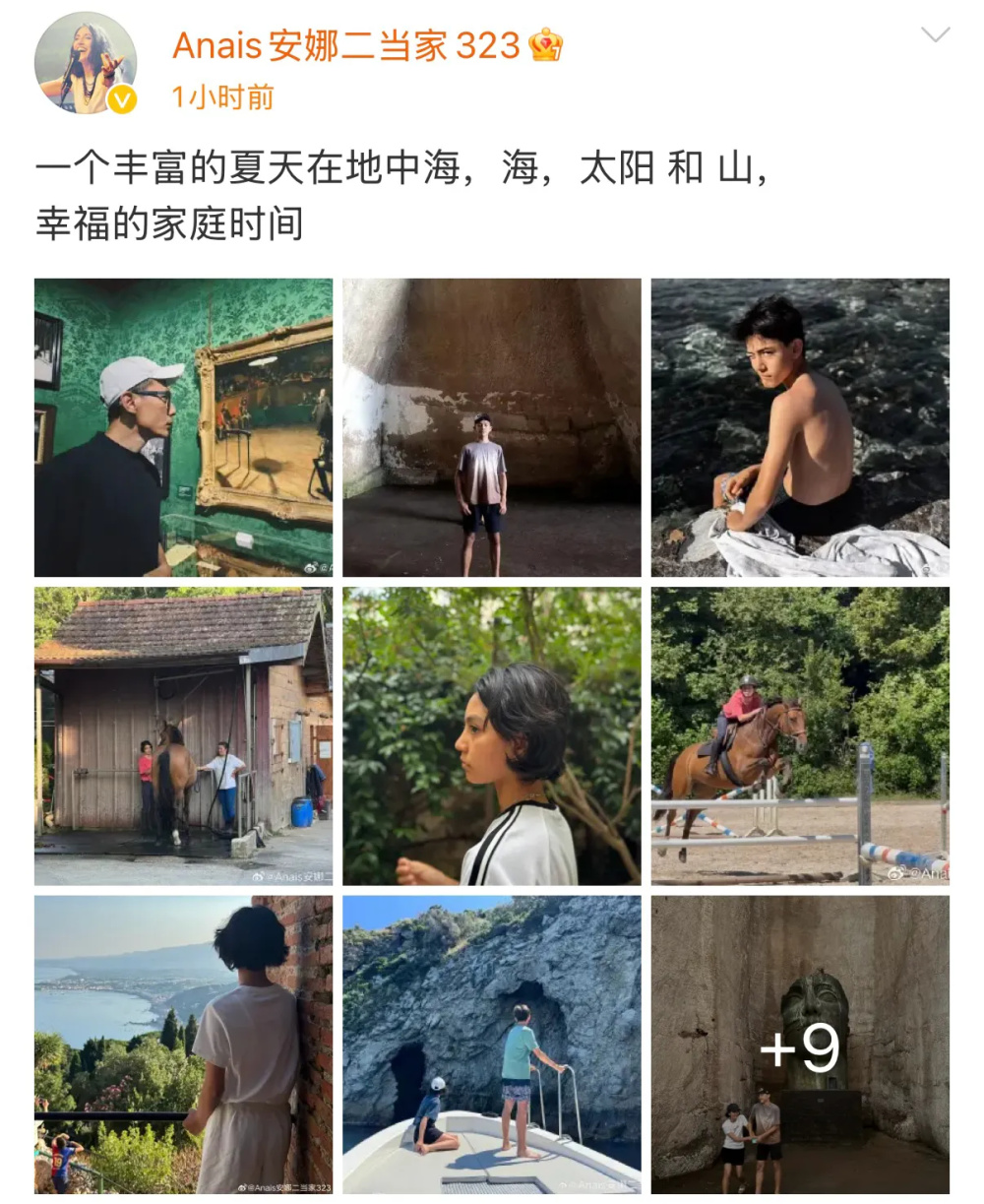Open the photo of the shirtless boy by the sea
The image size is (984, 1204).
point(800,427)
